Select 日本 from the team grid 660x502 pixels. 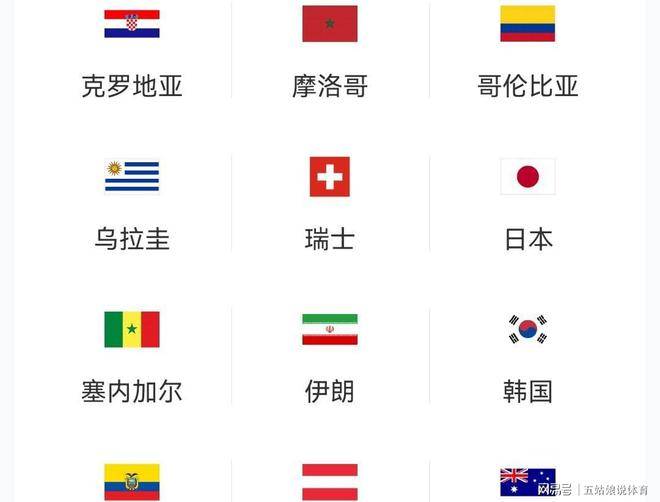click(x=528, y=204)
